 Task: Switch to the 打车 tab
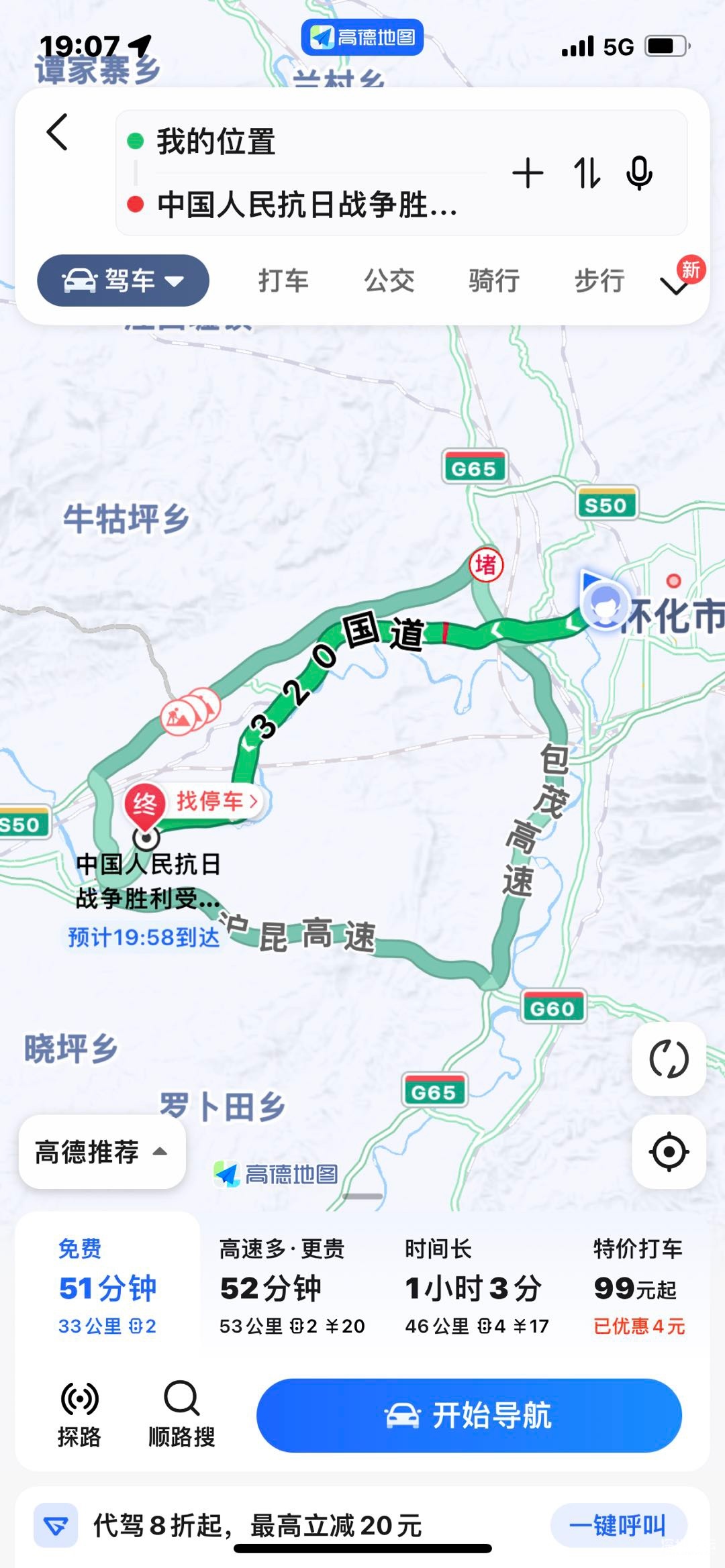[283, 280]
